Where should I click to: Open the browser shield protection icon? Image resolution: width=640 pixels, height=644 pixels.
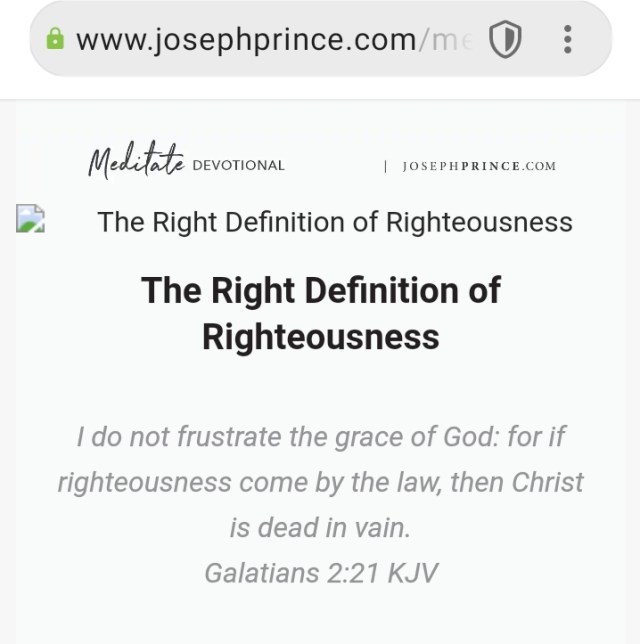505,40
